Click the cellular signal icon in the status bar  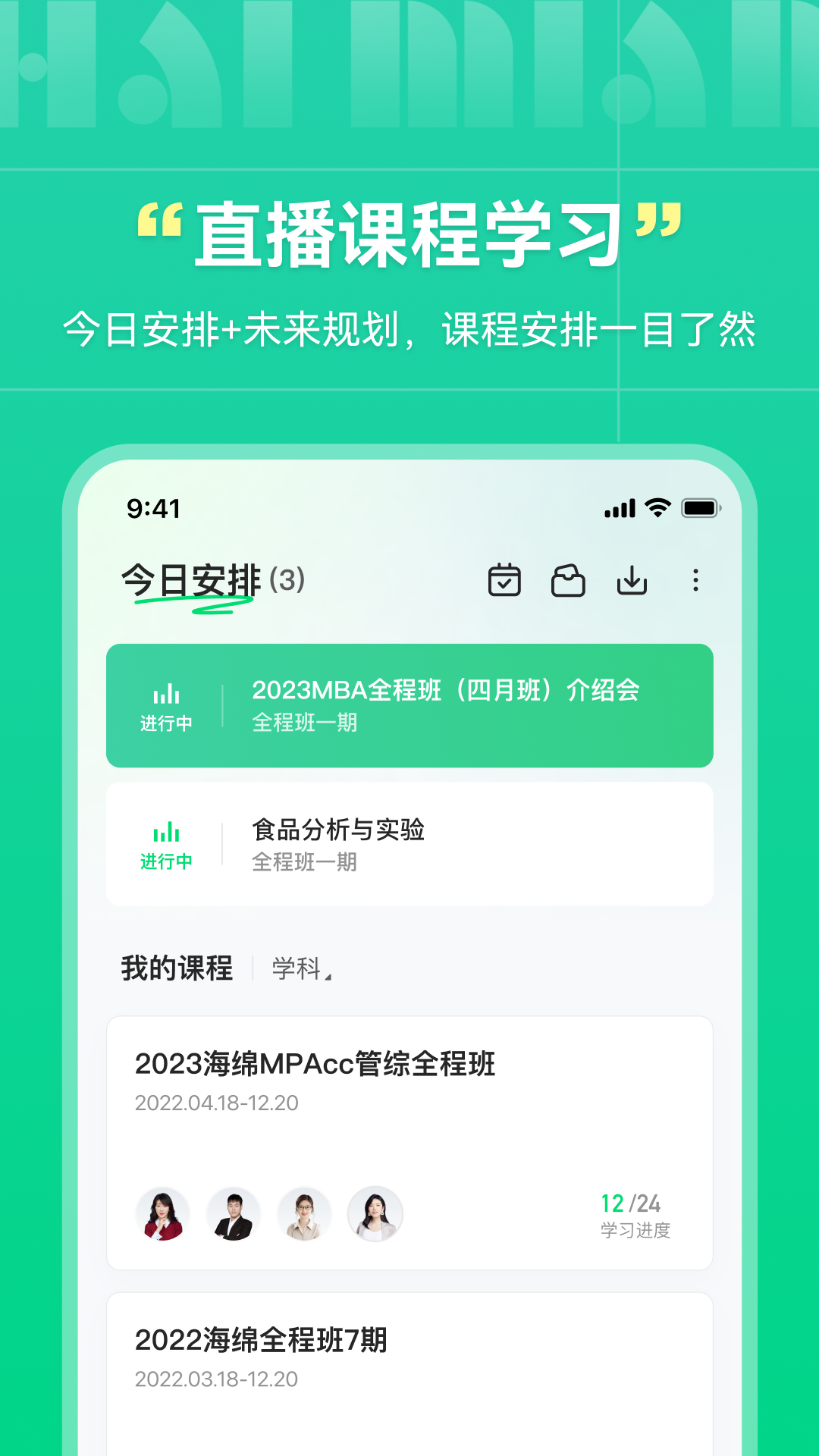[x=619, y=509]
